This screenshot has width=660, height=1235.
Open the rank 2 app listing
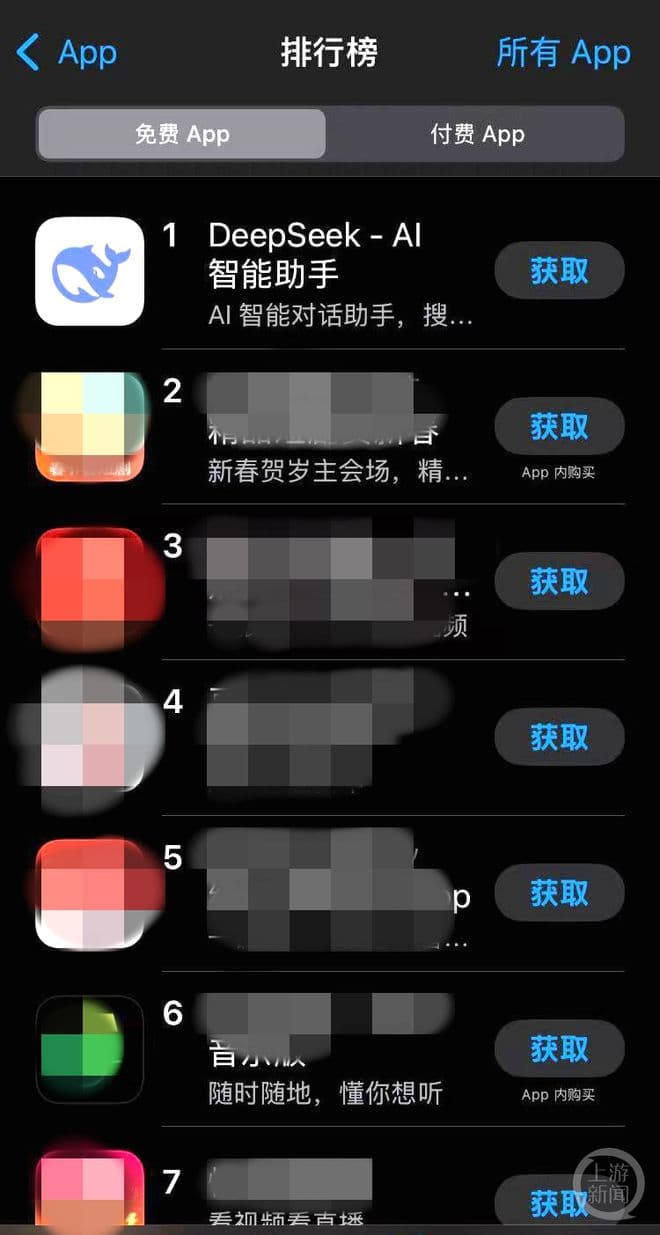click(320, 427)
